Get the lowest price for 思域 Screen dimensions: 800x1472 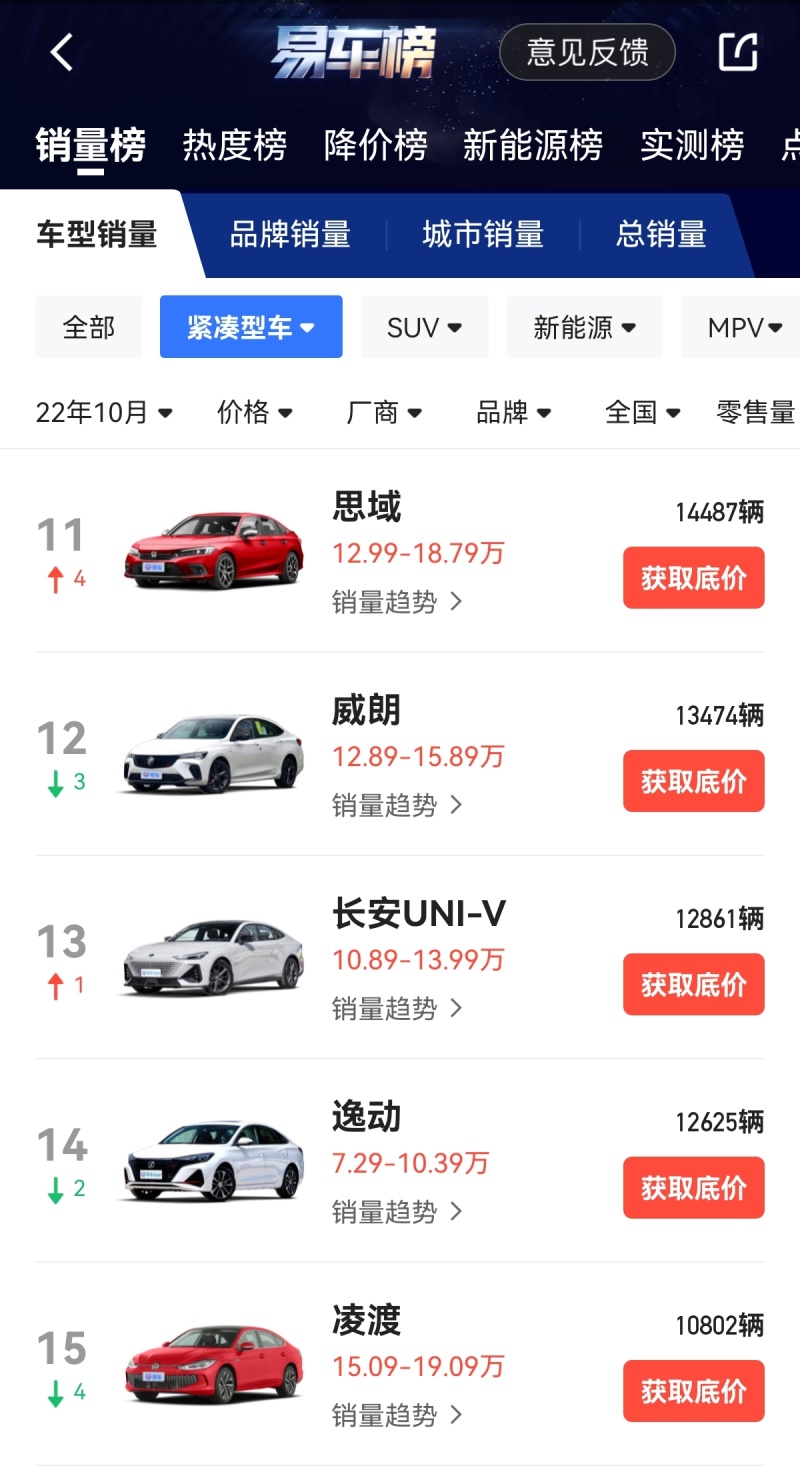[x=693, y=578]
